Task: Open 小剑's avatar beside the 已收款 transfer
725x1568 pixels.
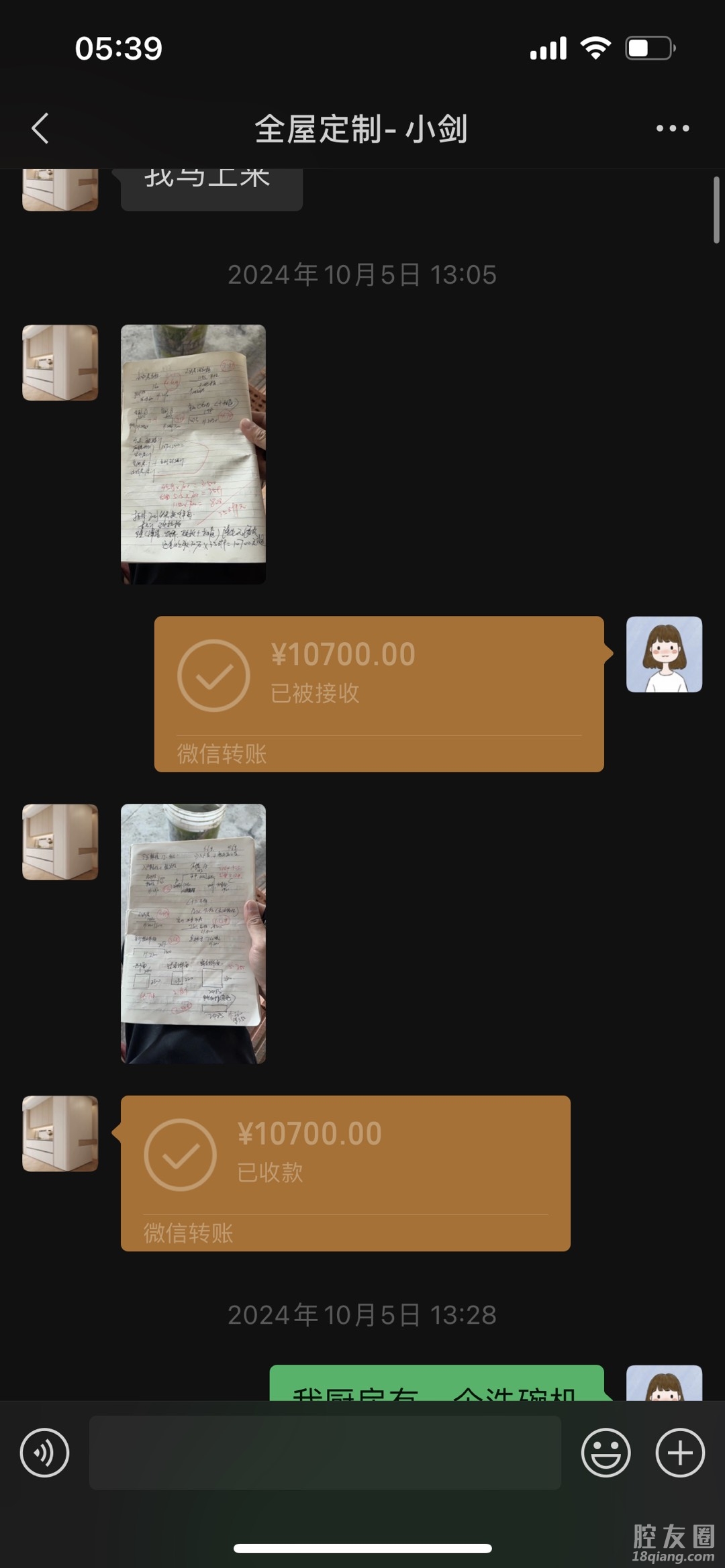Action: pyautogui.click(x=60, y=1133)
